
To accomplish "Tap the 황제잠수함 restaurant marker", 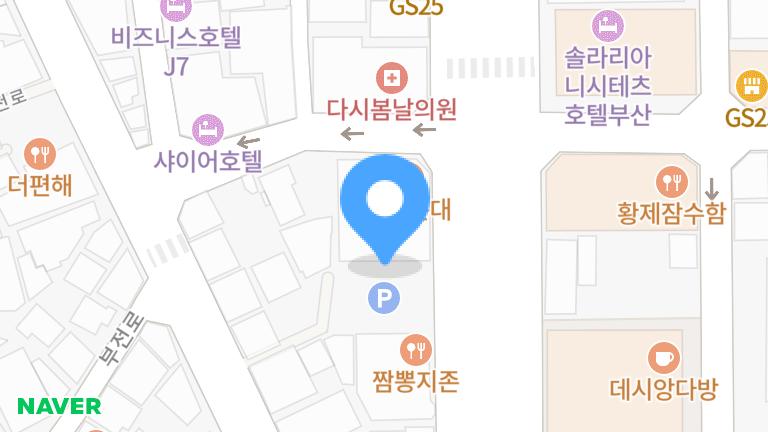I will [670, 182].
